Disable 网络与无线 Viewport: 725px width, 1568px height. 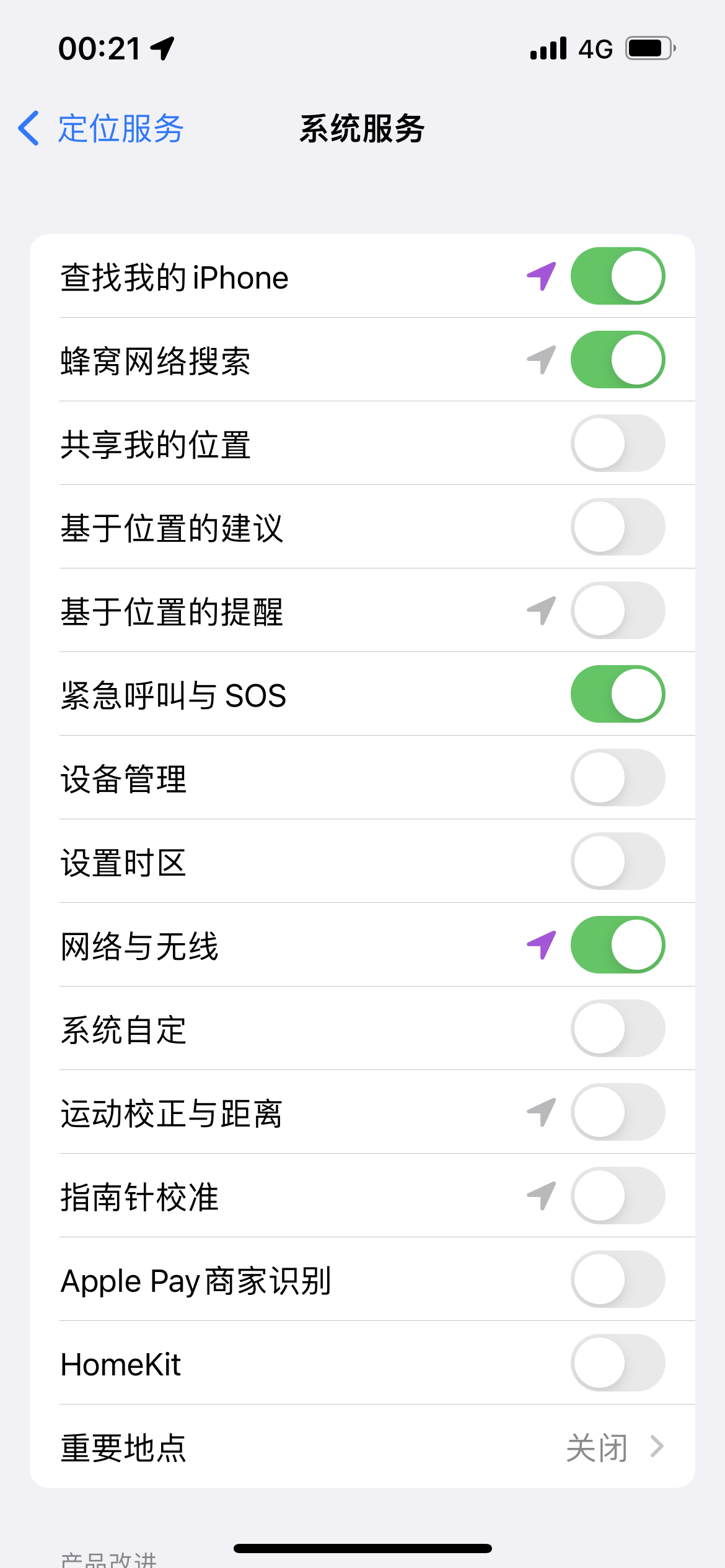point(617,945)
